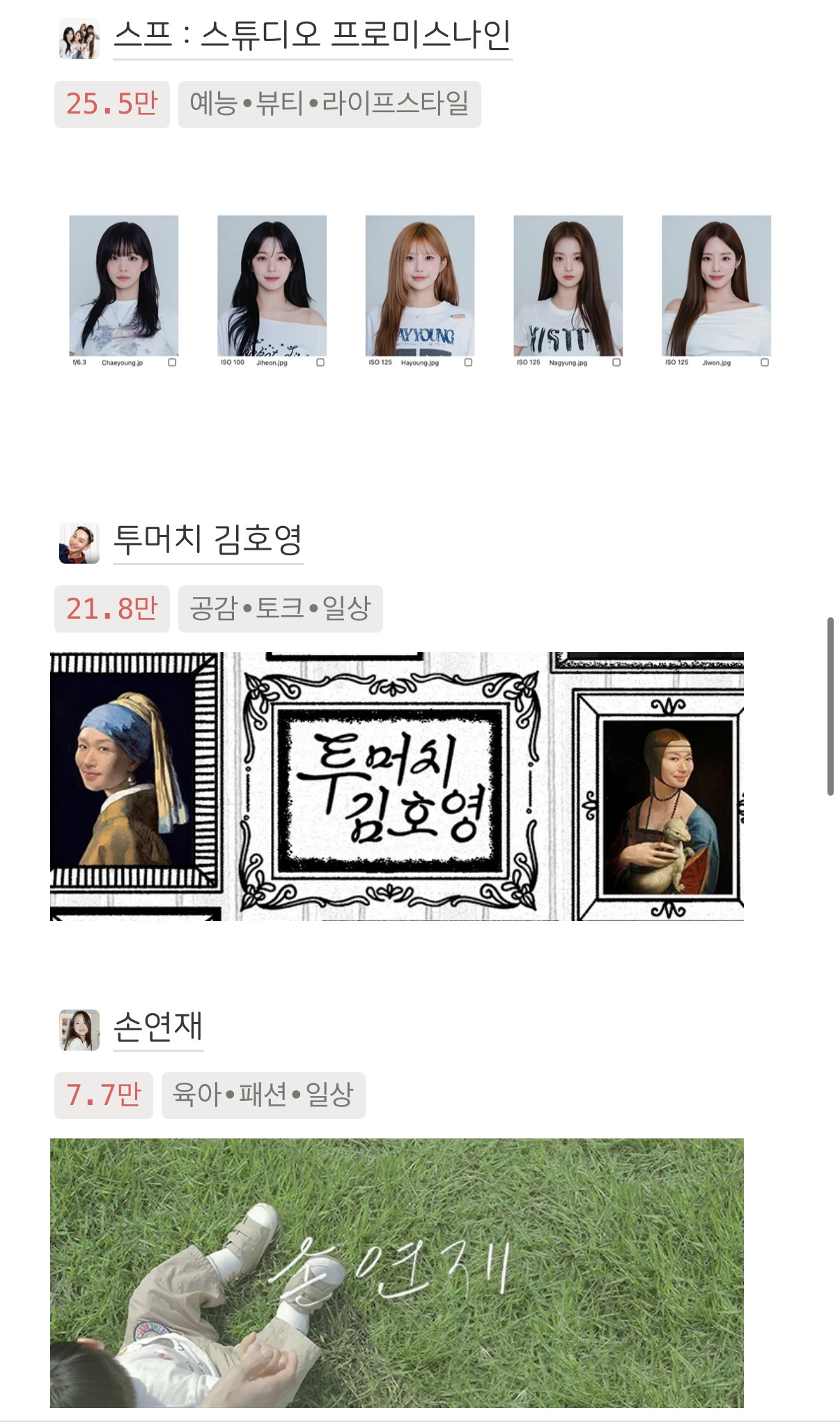The width and height of the screenshot is (840, 1422).
Task: Open the 손연재 channel link
Action: pyautogui.click(x=158, y=1027)
